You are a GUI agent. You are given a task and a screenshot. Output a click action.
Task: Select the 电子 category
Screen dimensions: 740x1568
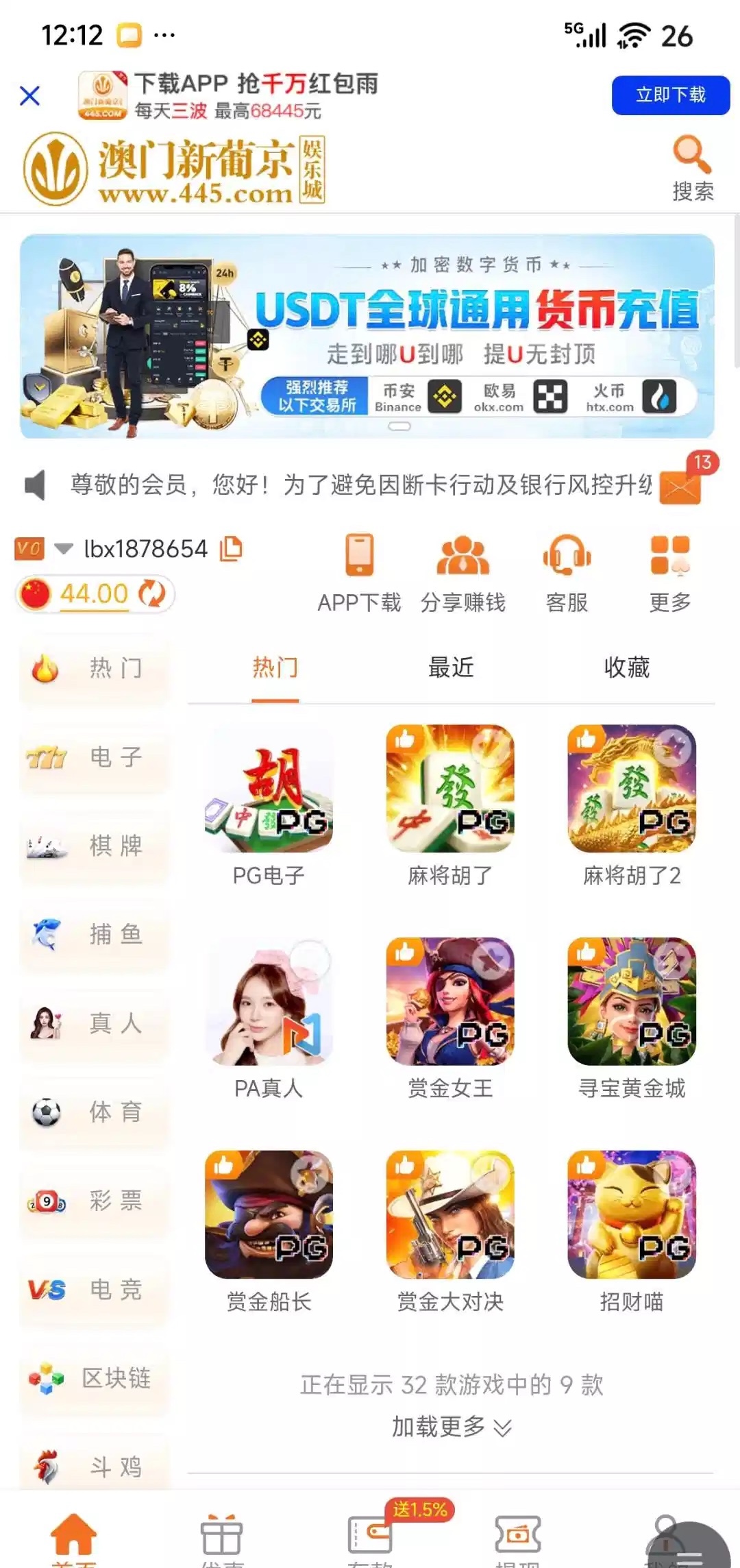pyautogui.click(x=95, y=757)
